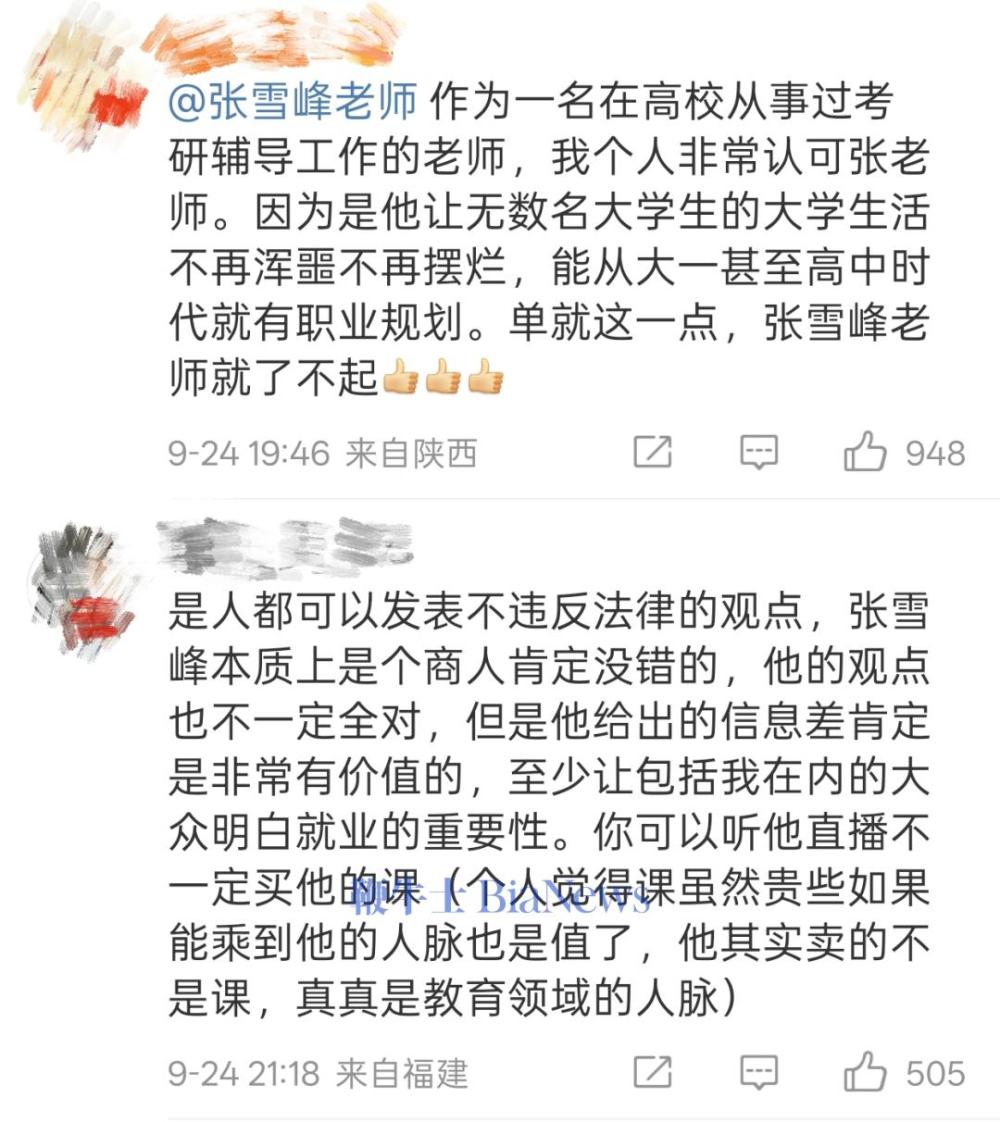Repost the comment from 陕西

point(652,453)
